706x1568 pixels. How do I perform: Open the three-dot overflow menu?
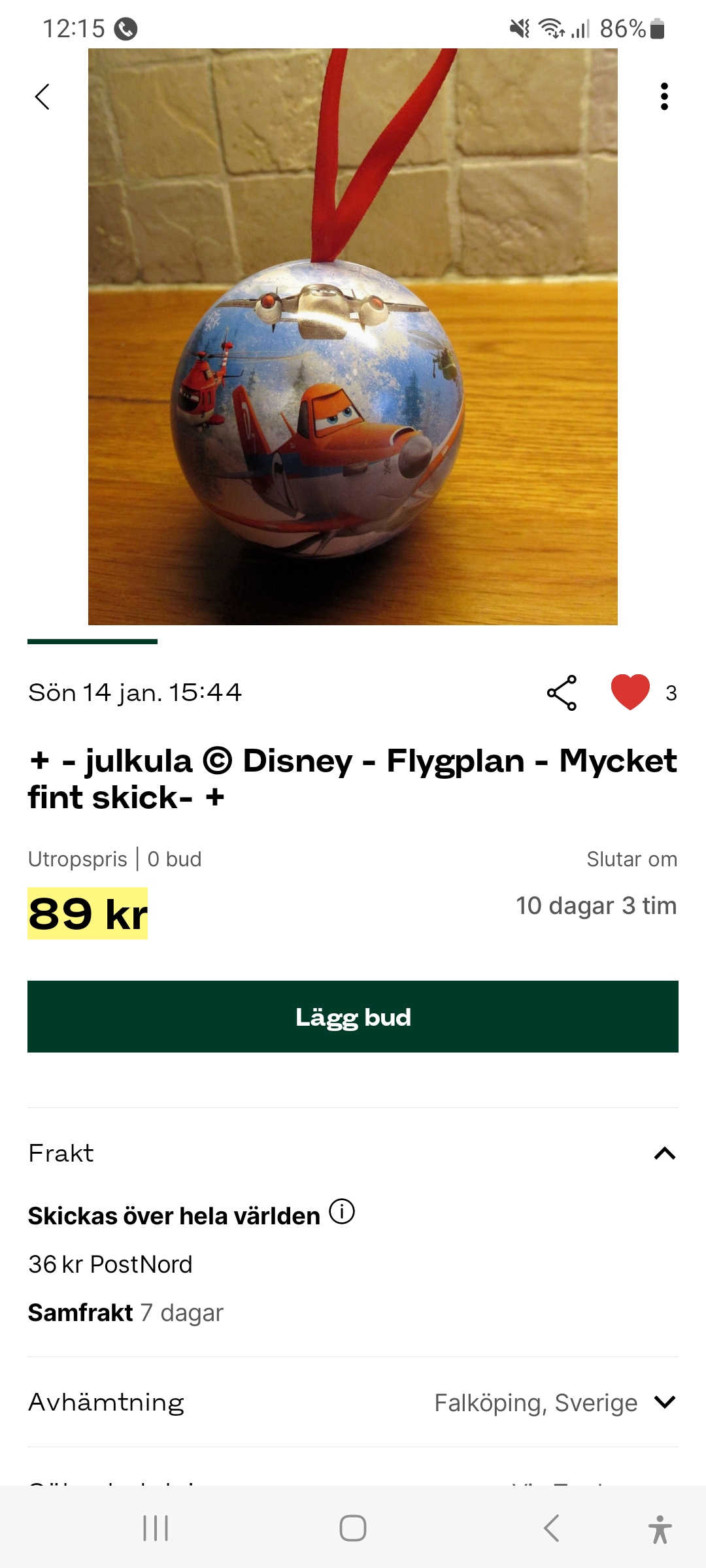point(664,97)
